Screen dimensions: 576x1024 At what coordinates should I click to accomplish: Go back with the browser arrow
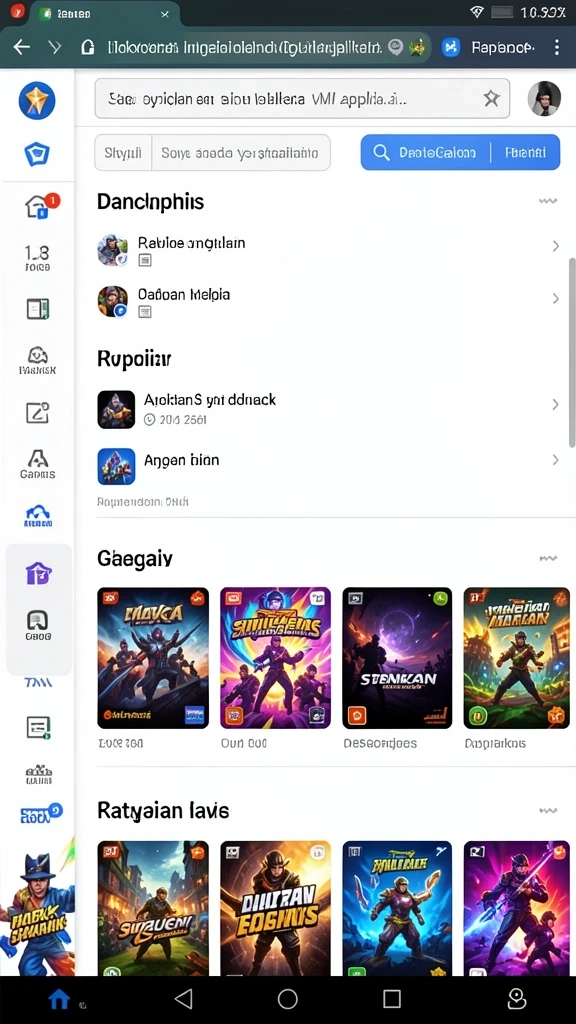[x=22, y=47]
